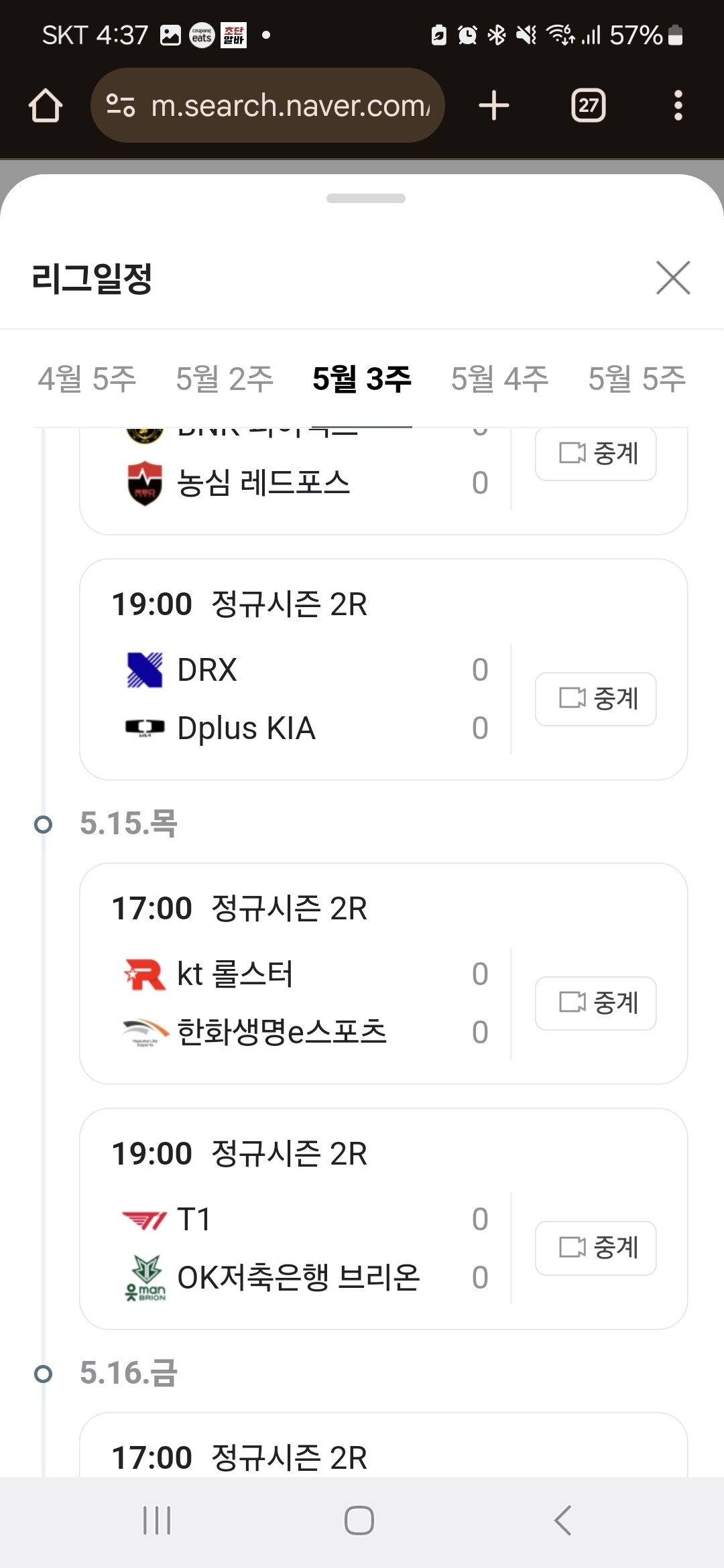Close the 리그일정 schedule sheet
Image resolution: width=724 pixels, height=1568 pixels.
click(x=673, y=278)
